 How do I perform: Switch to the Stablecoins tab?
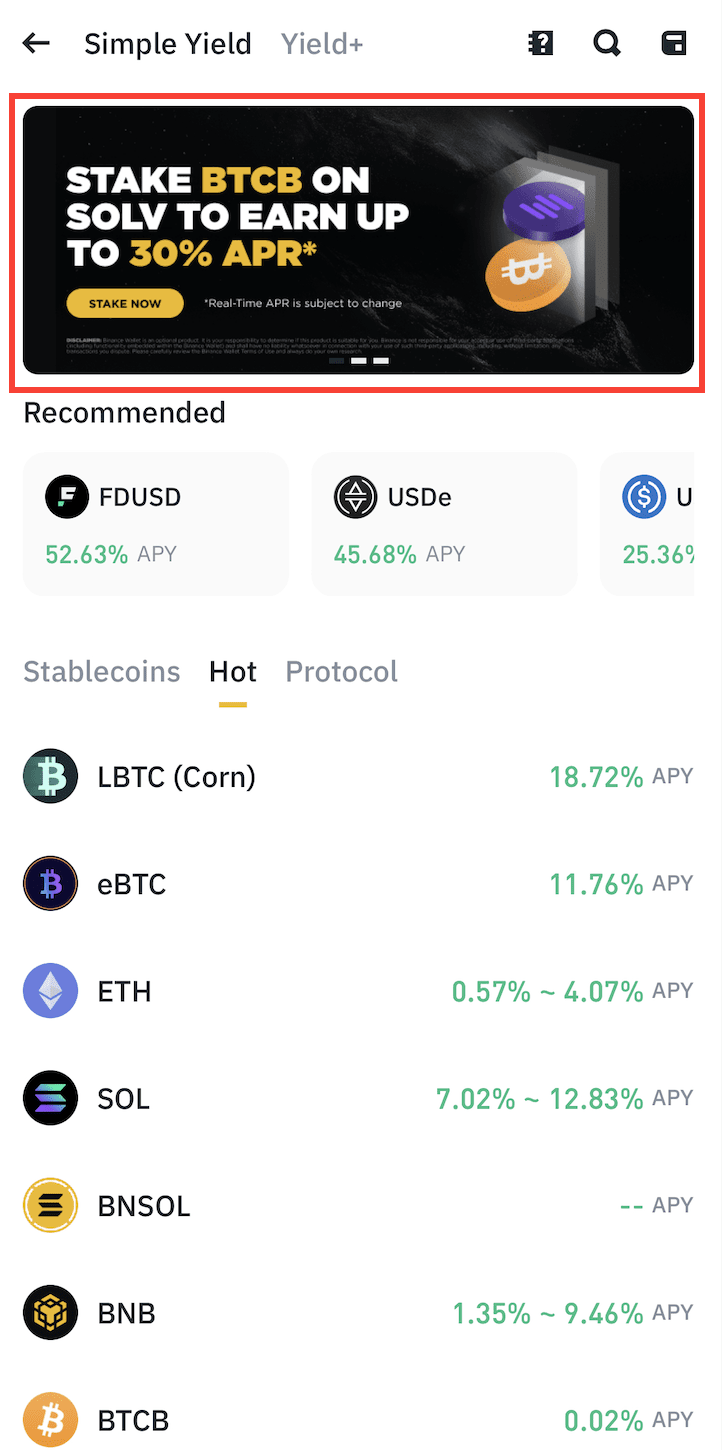(102, 671)
